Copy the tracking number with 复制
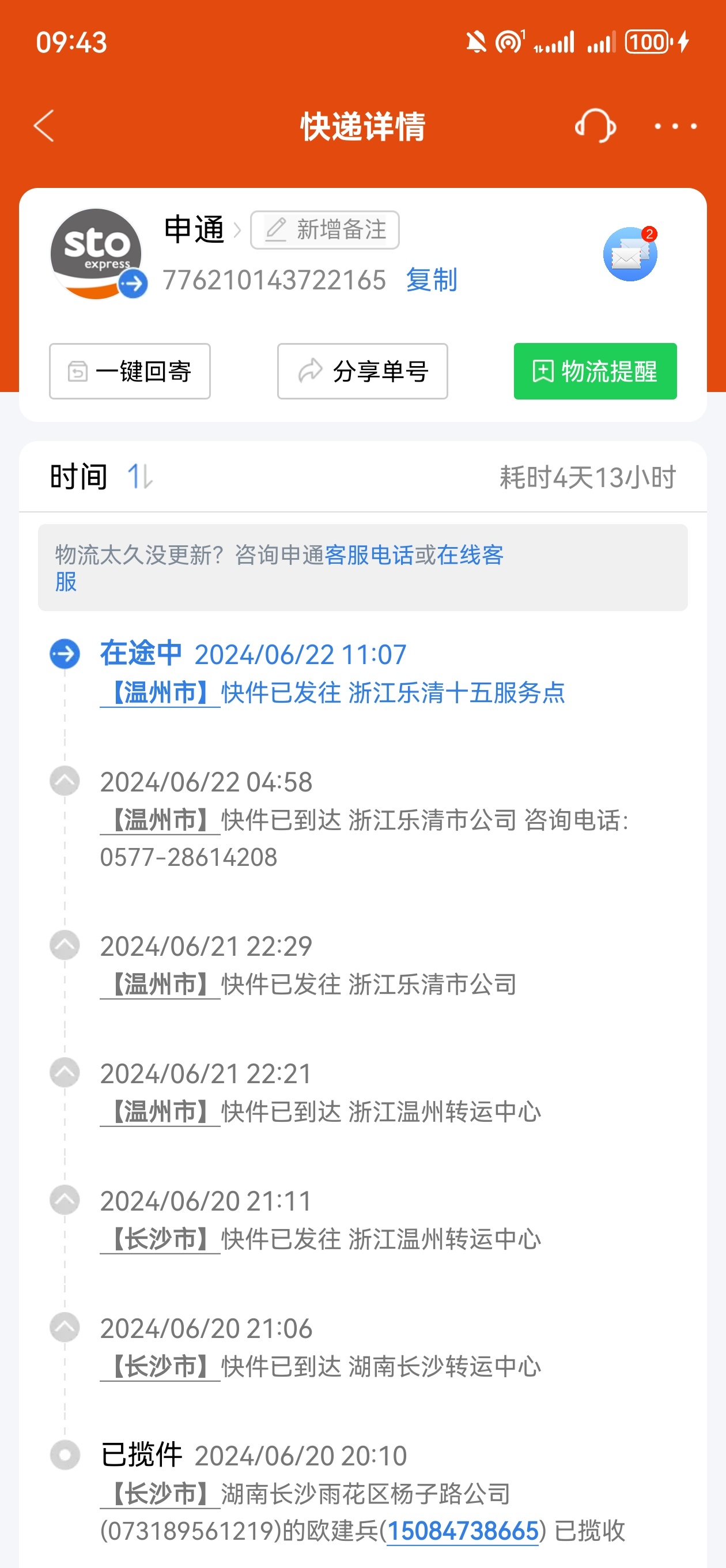The image size is (726, 1568). pyautogui.click(x=431, y=280)
